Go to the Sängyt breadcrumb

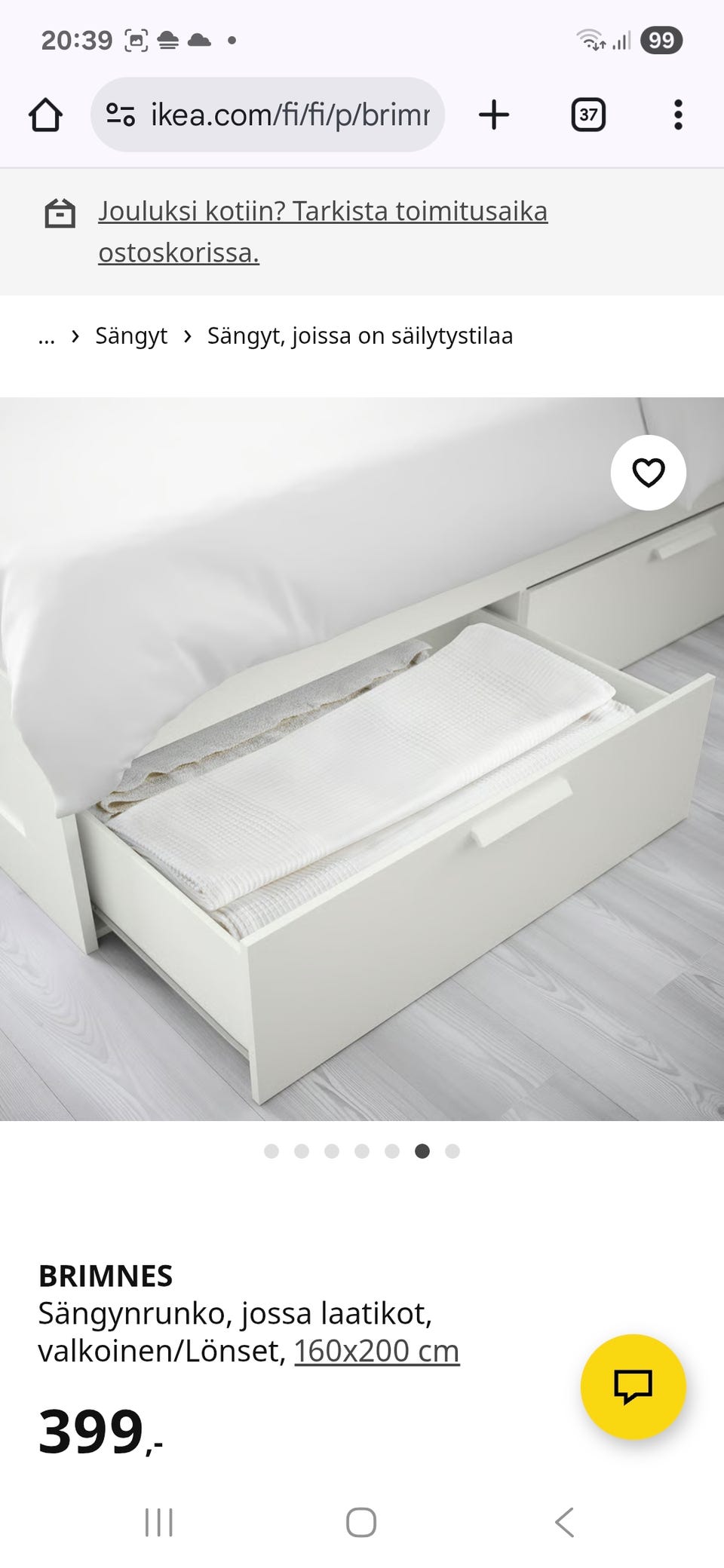[x=131, y=336]
